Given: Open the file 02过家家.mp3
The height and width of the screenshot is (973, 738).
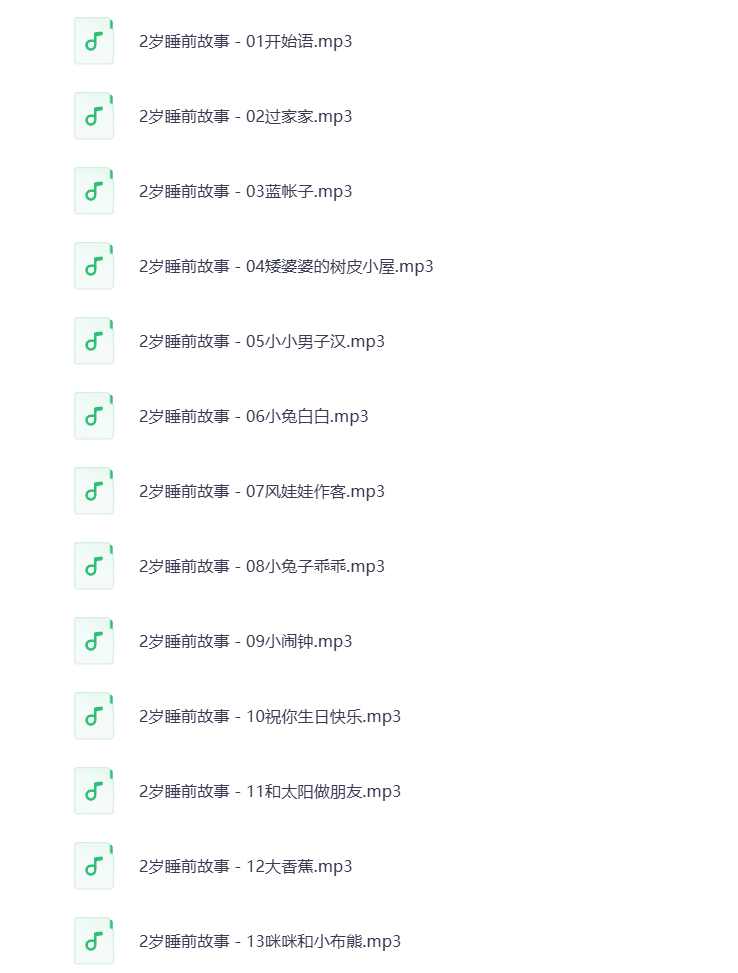Looking at the screenshot, I should pyautogui.click(x=245, y=116).
